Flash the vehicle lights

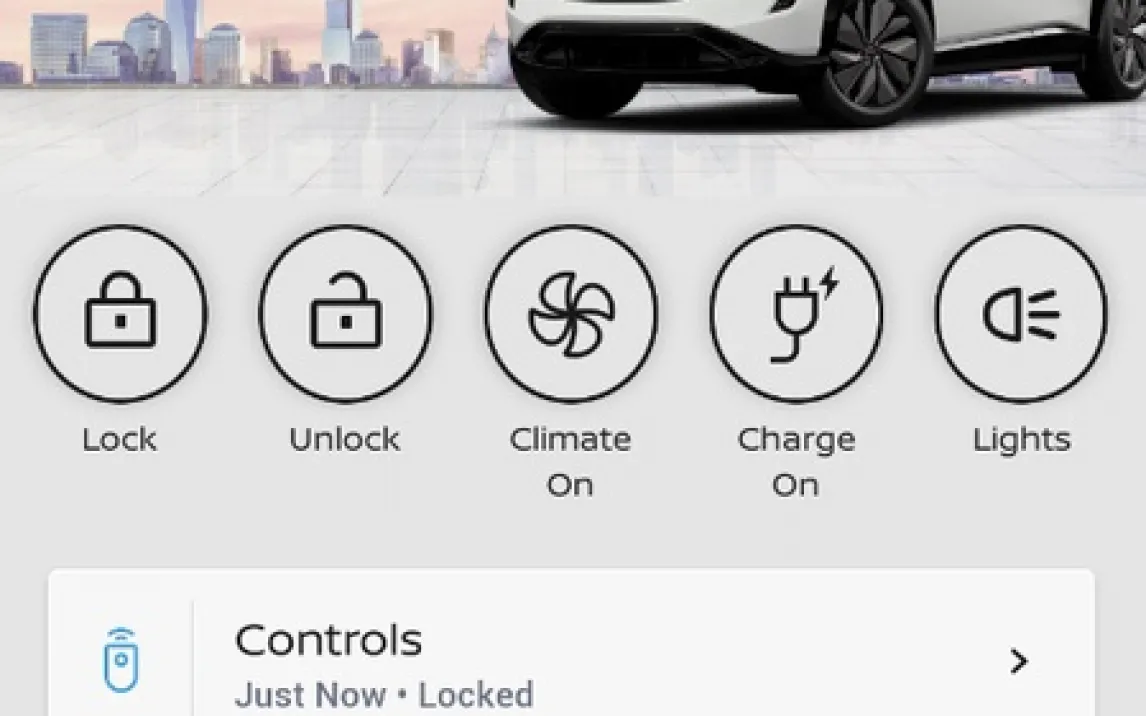(x=1021, y=314)
